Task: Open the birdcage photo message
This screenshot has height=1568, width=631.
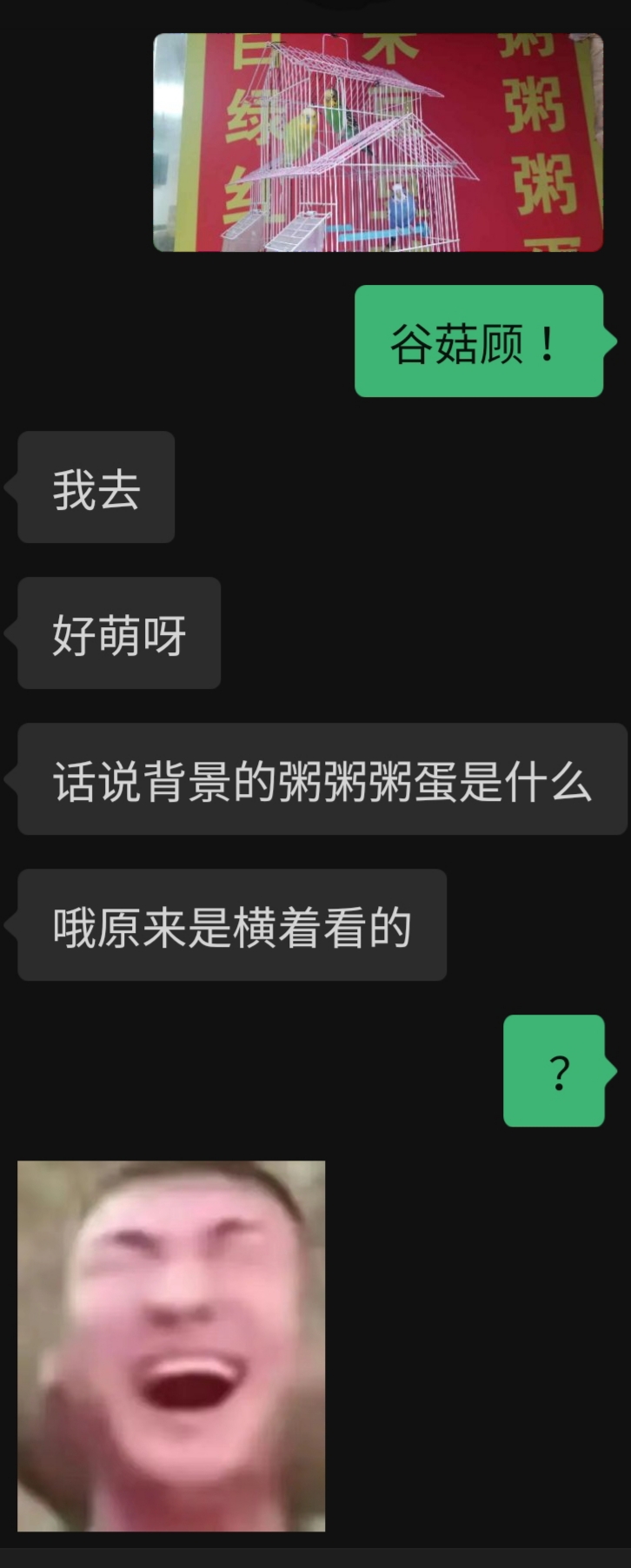Action: coord(378,142)
